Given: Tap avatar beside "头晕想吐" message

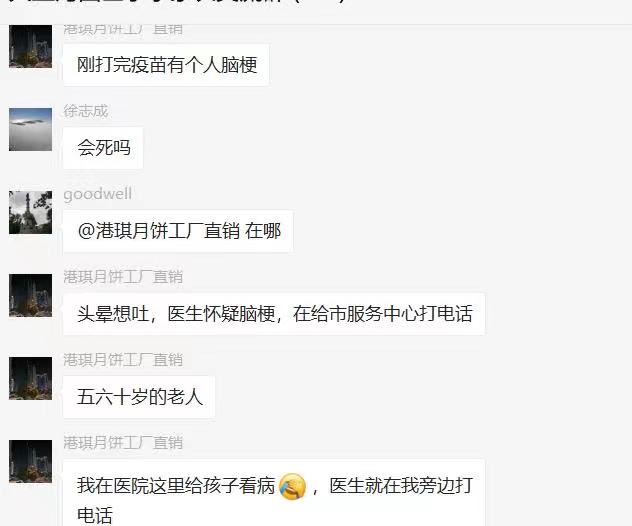Looking at the screenshot, I should 30,296.
